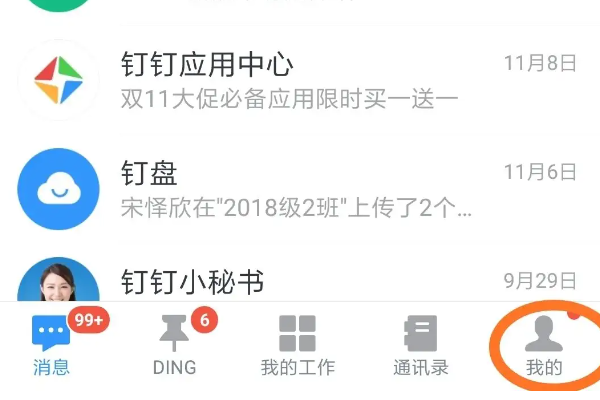Open the 钉盘 conversation
600x400 pixels.
coord(300,190)
